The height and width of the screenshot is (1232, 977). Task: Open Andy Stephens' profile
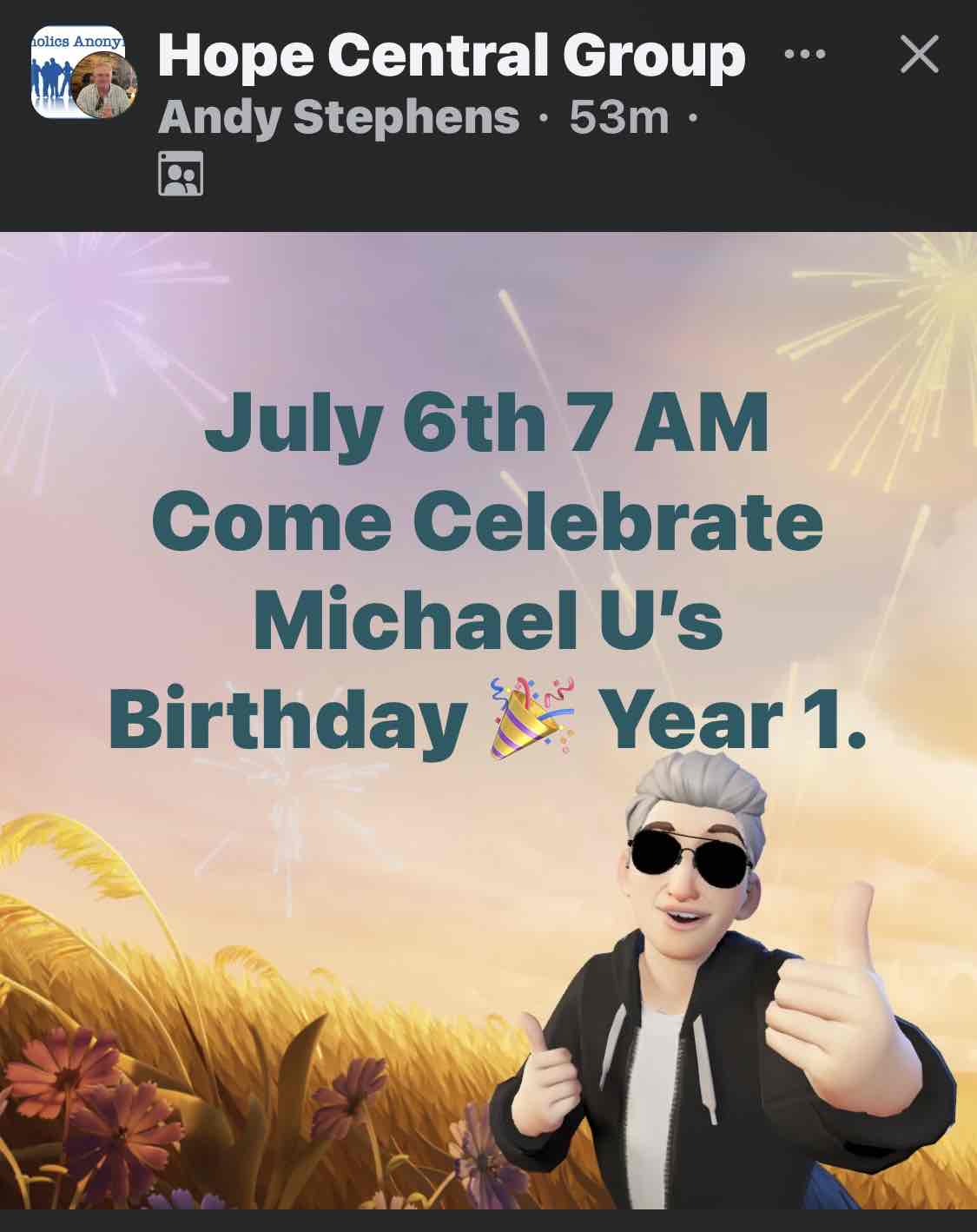(x=339, y=117)
